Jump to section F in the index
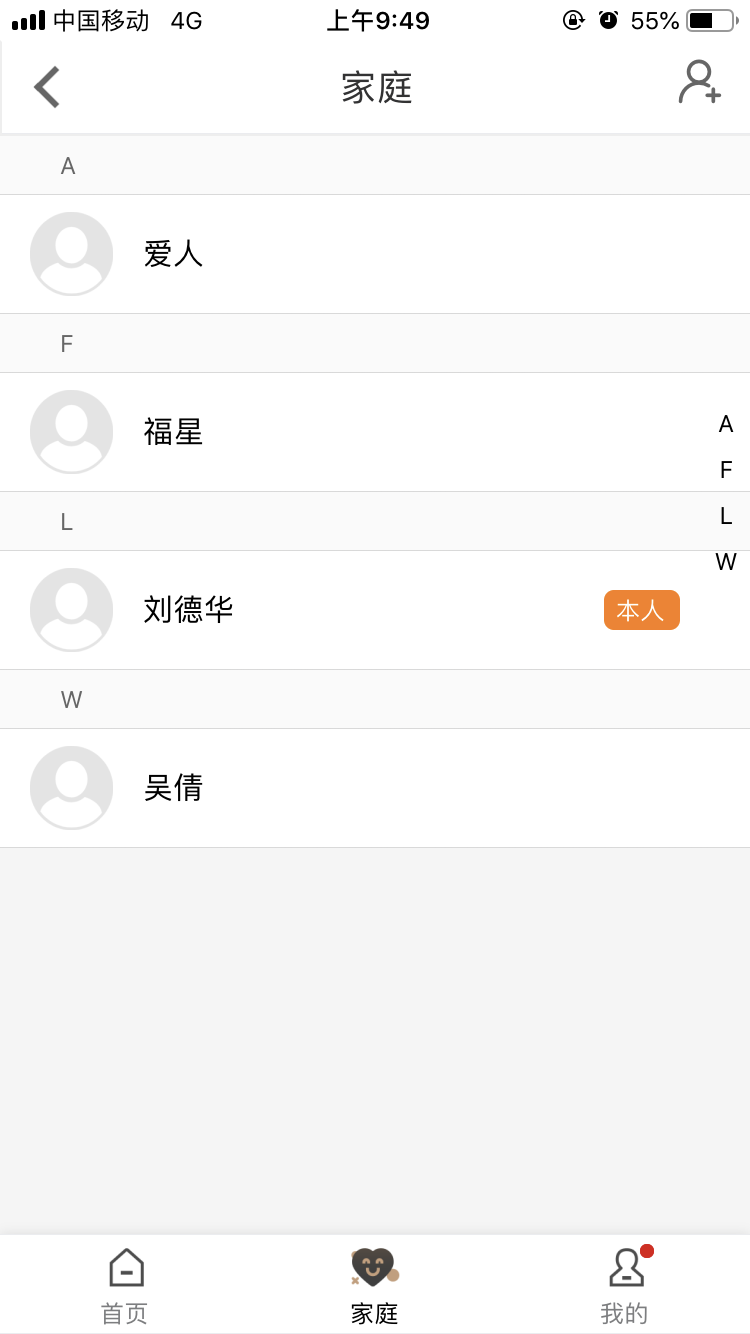 (x=726, y=470)
